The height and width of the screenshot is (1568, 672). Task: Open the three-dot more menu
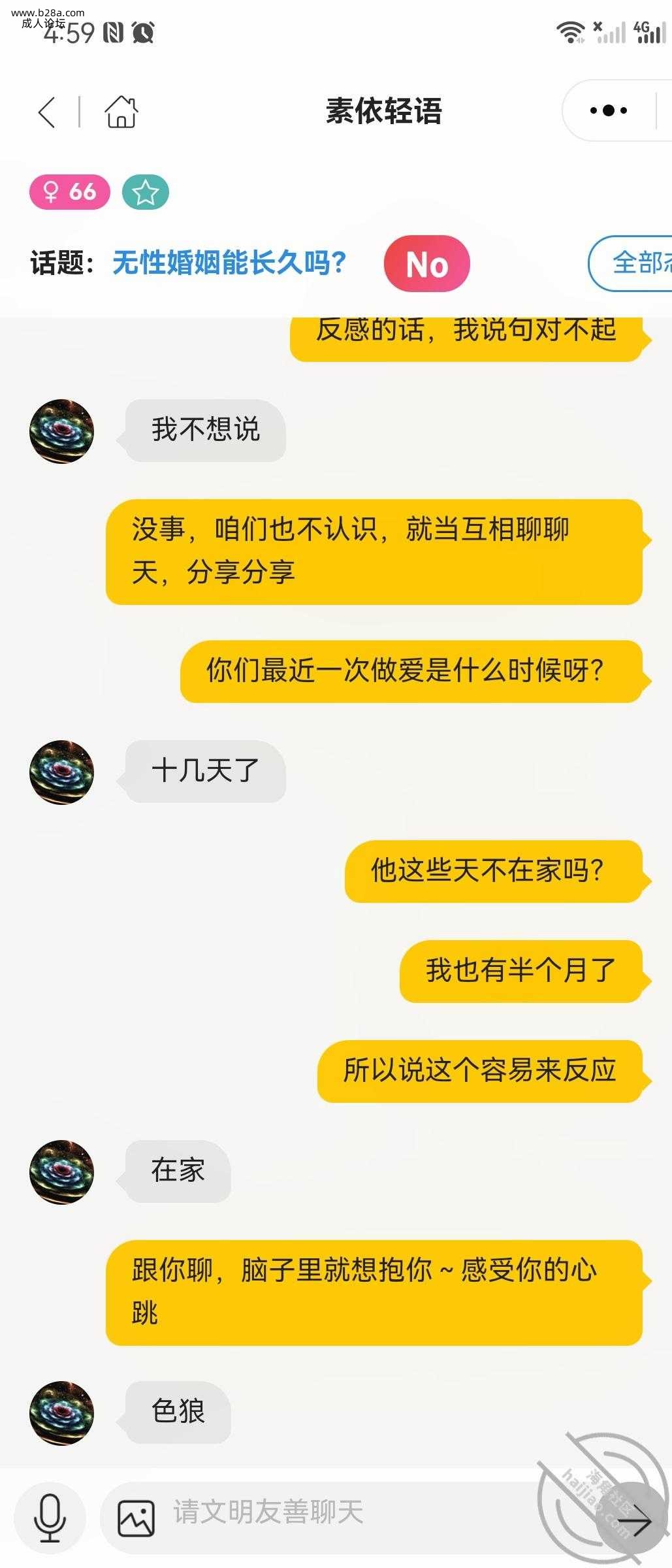click(x=608, y=110)
